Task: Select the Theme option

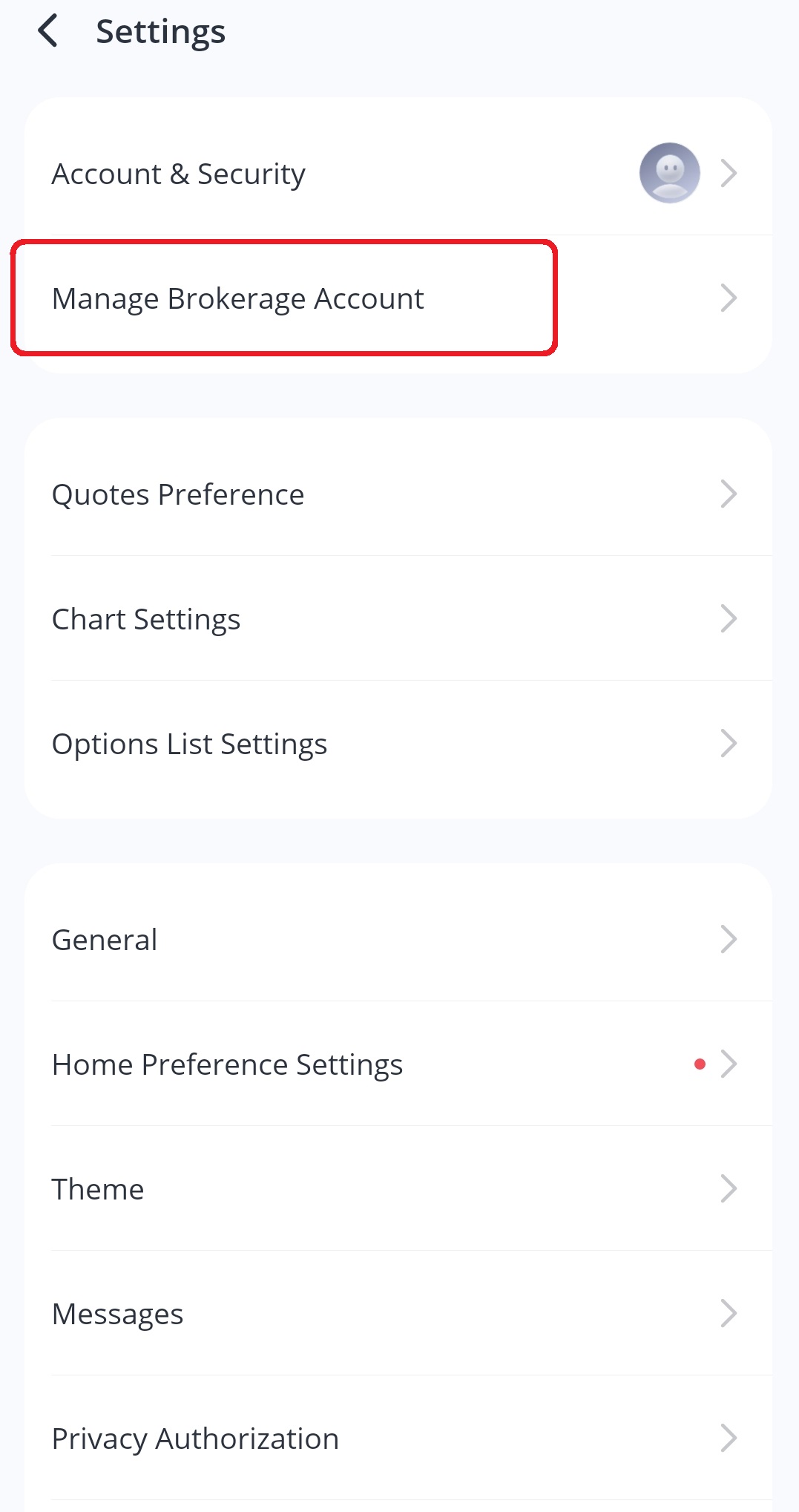Action: click(98, 1189)
